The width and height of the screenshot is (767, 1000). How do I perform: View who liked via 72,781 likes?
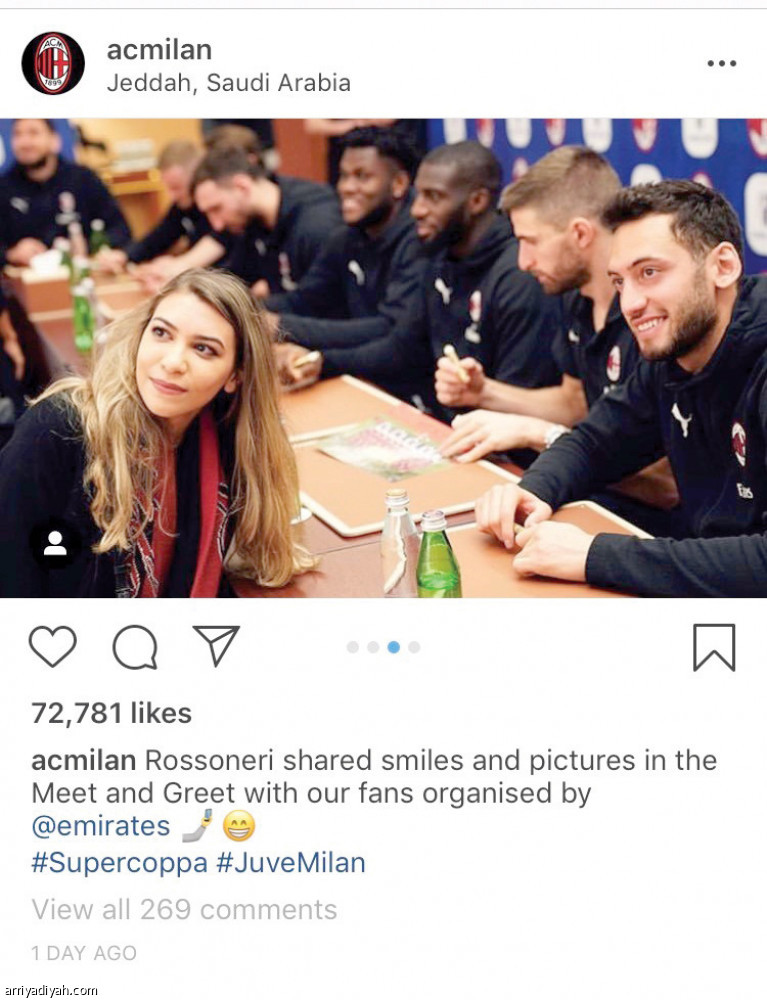click(111, 713)
